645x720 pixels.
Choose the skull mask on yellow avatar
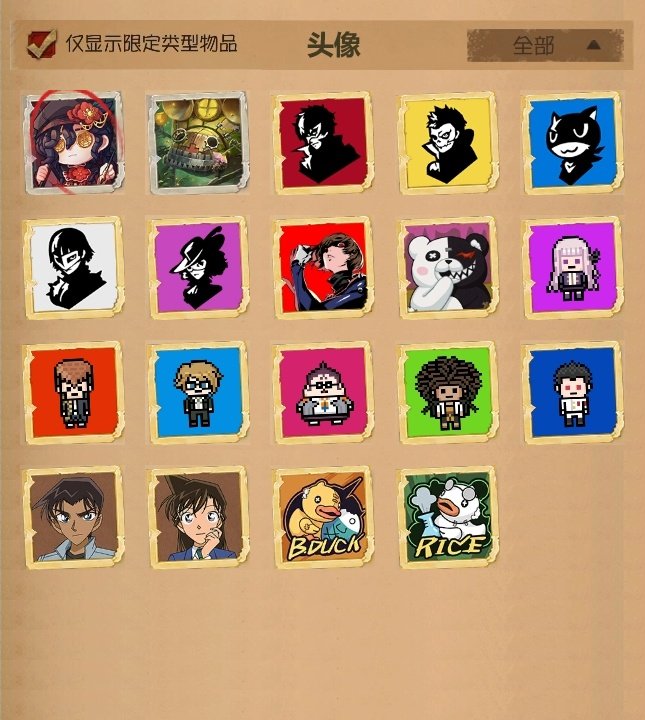point(448,142)
